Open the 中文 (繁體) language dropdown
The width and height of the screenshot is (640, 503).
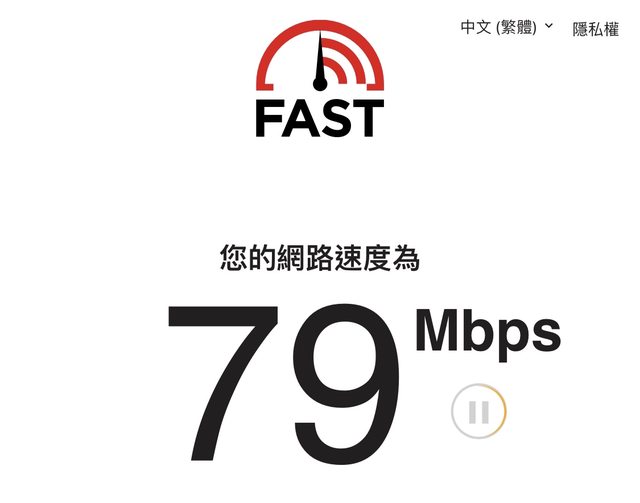pos(506,27)
